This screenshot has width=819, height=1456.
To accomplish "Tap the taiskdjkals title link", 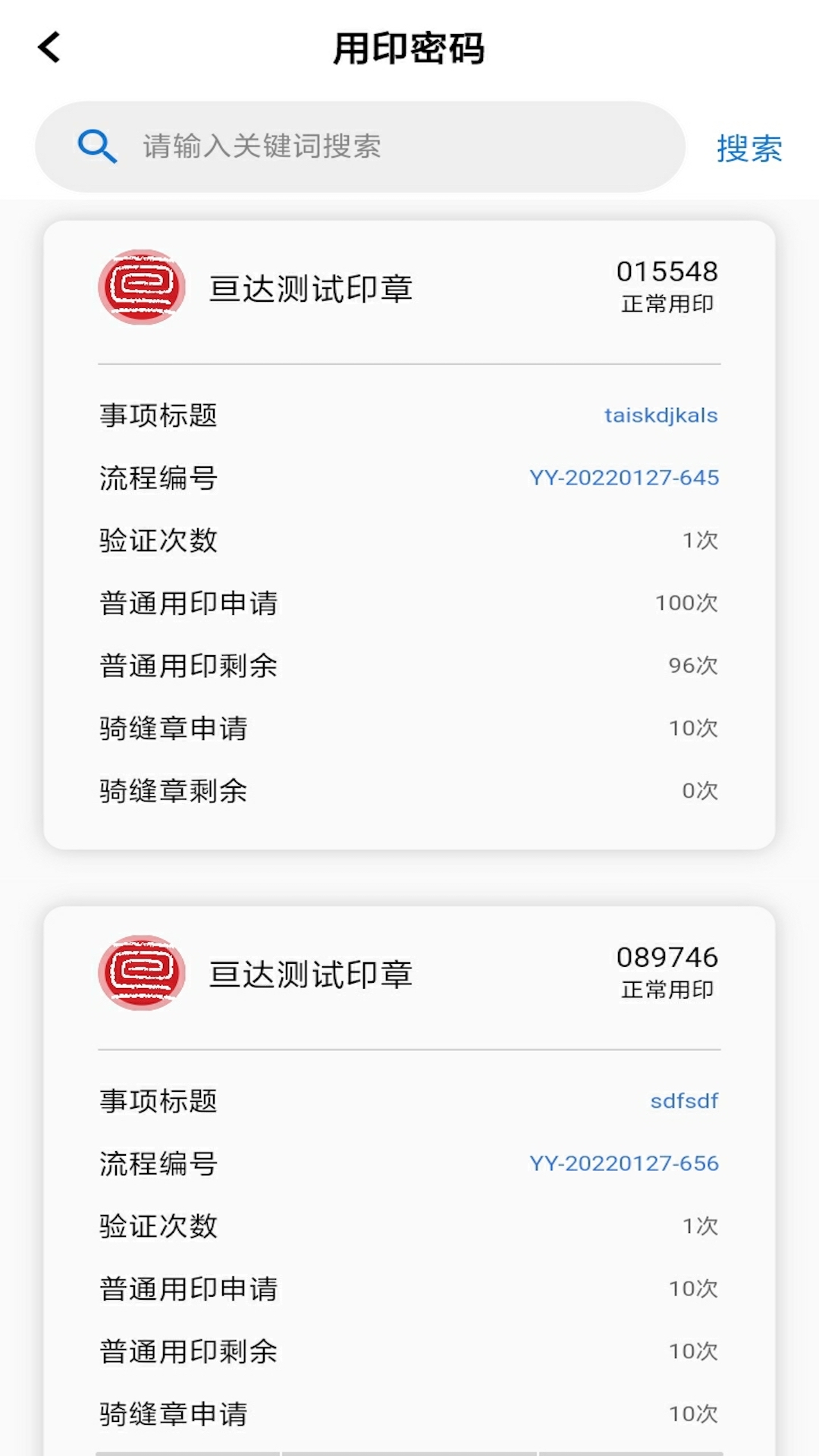I will point(661,416).
